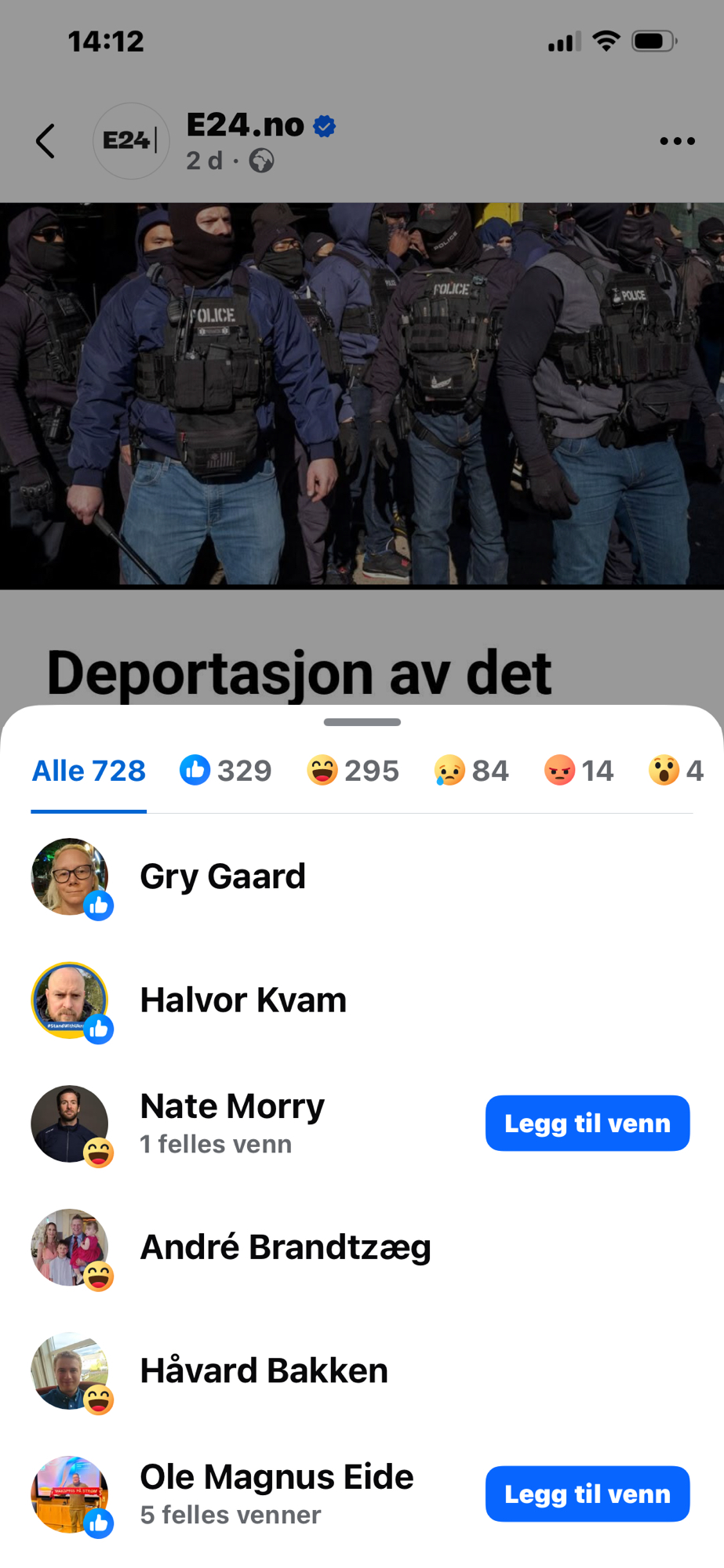Add Nate Morry as a friend

point(587,1123)
